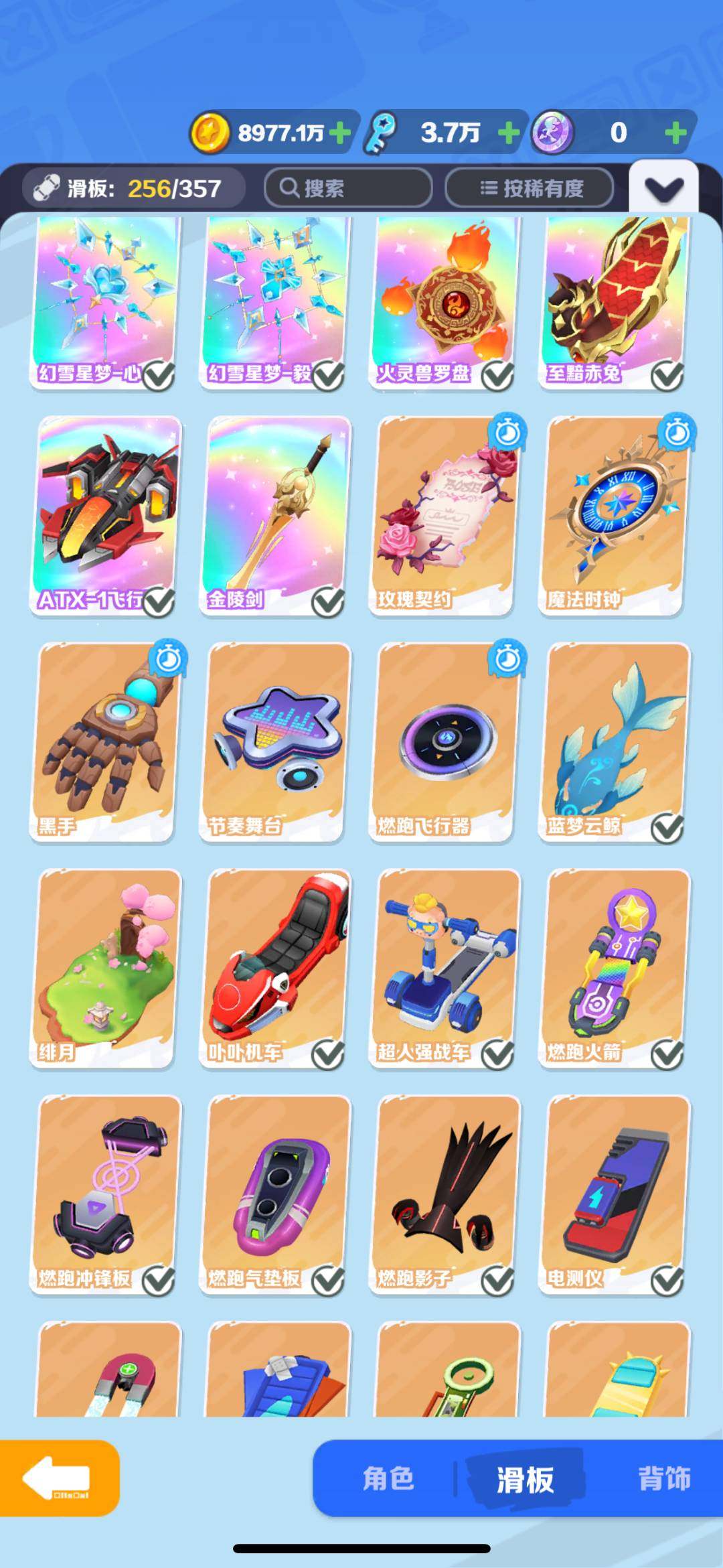View the 玫瑰契约 skateboard card
Screen dimensions: 723x1568
(x=445, y=516)
